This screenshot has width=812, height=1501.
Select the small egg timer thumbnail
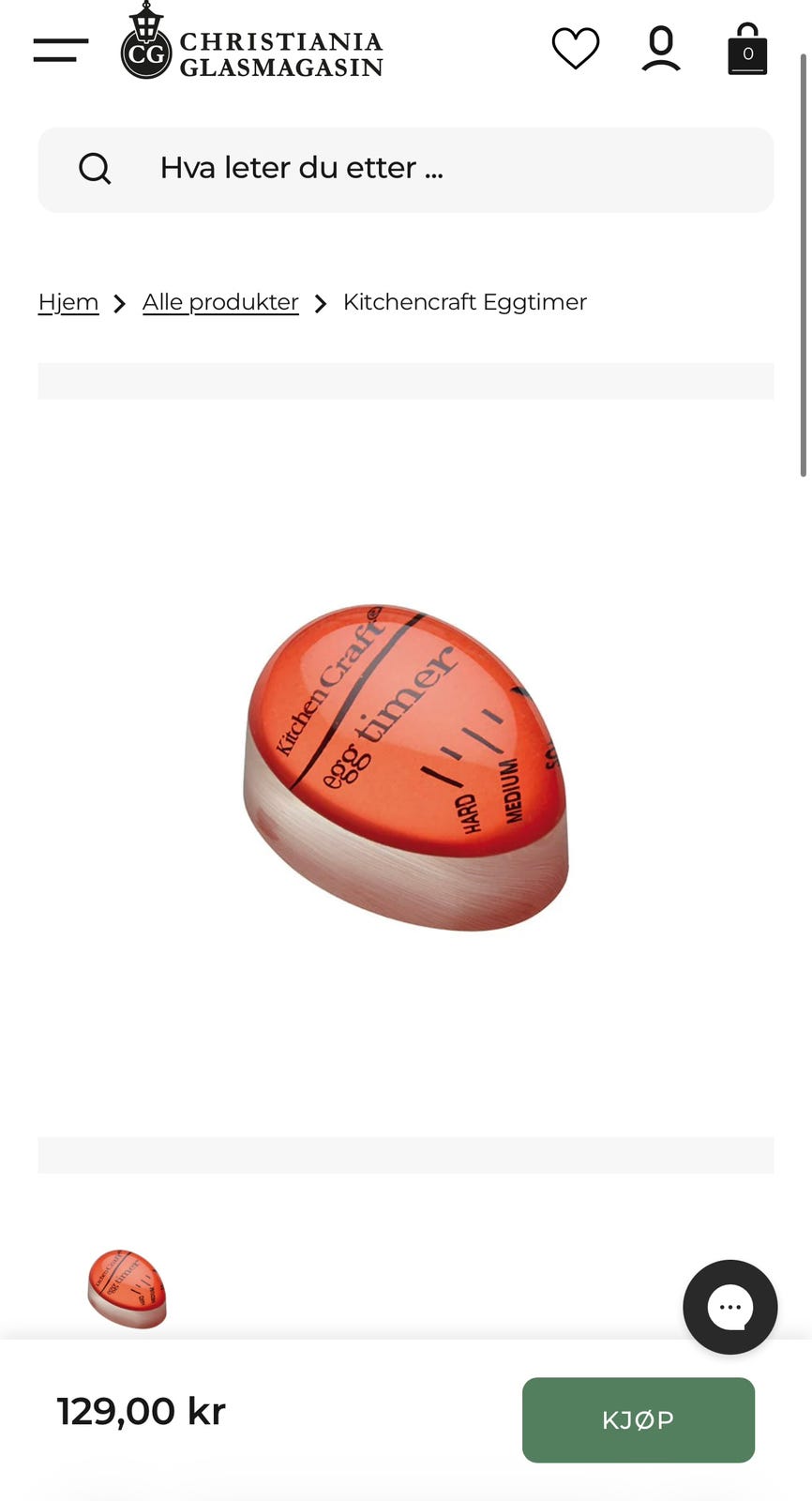coord(128,1289)
